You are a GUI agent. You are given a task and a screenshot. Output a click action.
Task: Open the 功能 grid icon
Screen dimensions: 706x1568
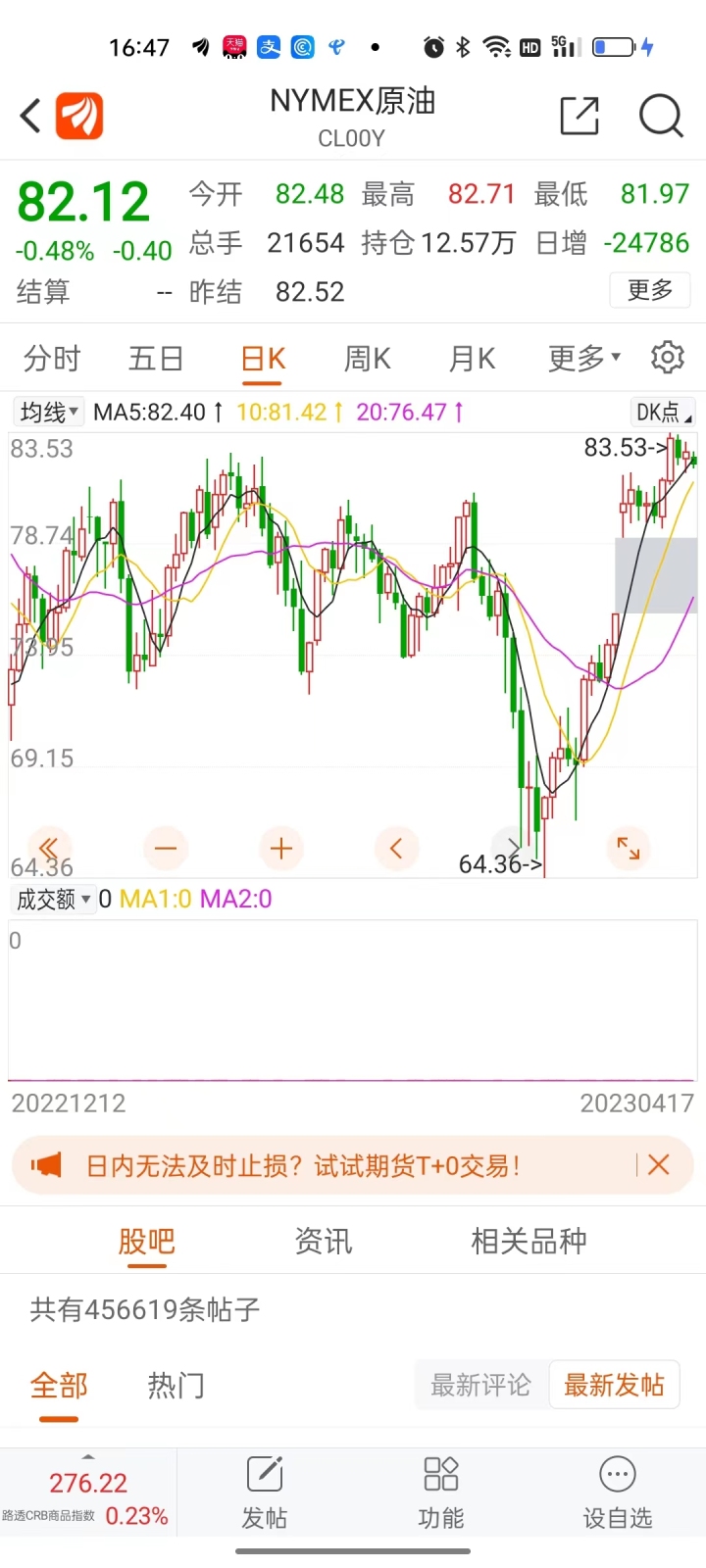point(440,1492)
